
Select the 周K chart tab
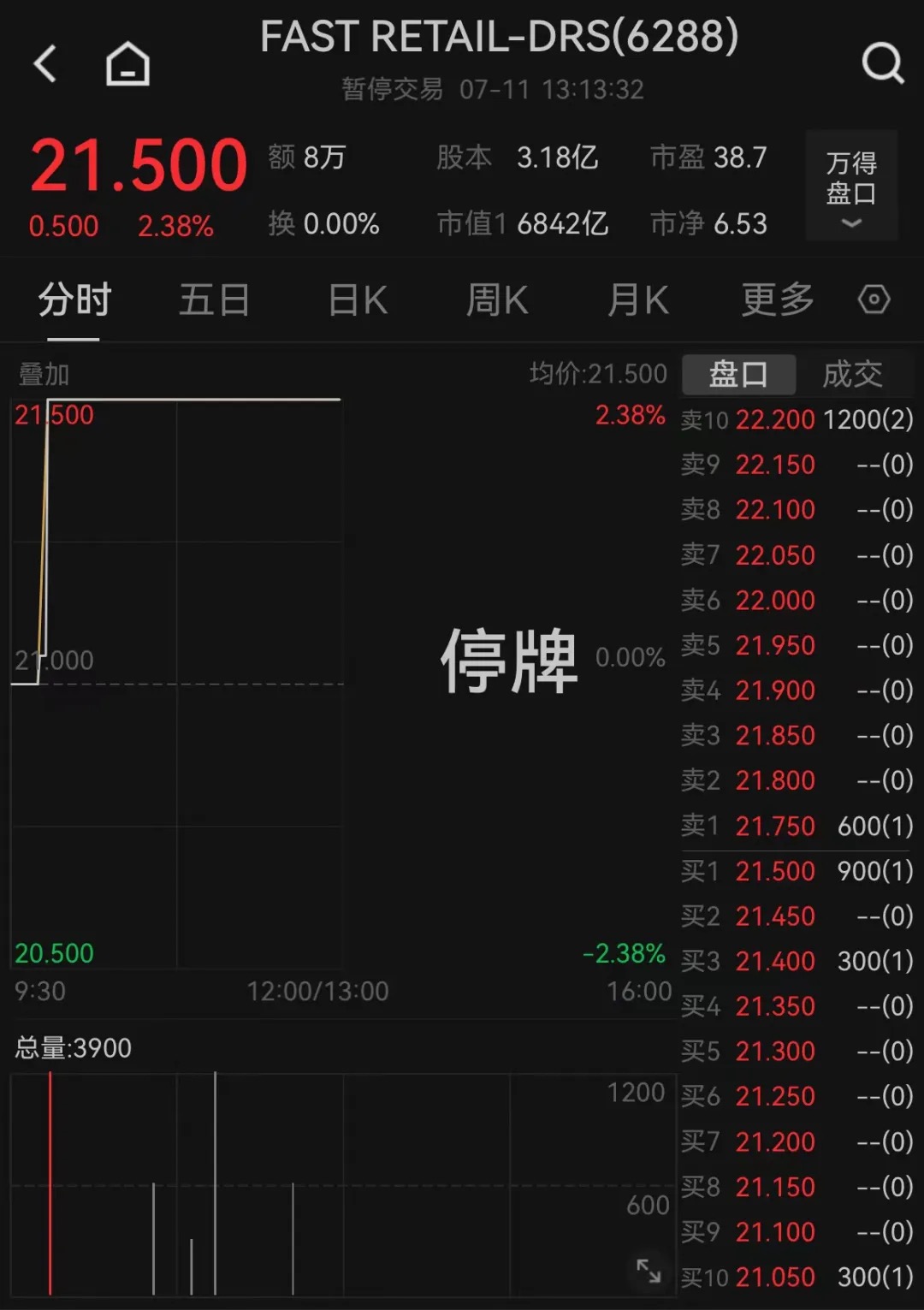pos(497,300)
